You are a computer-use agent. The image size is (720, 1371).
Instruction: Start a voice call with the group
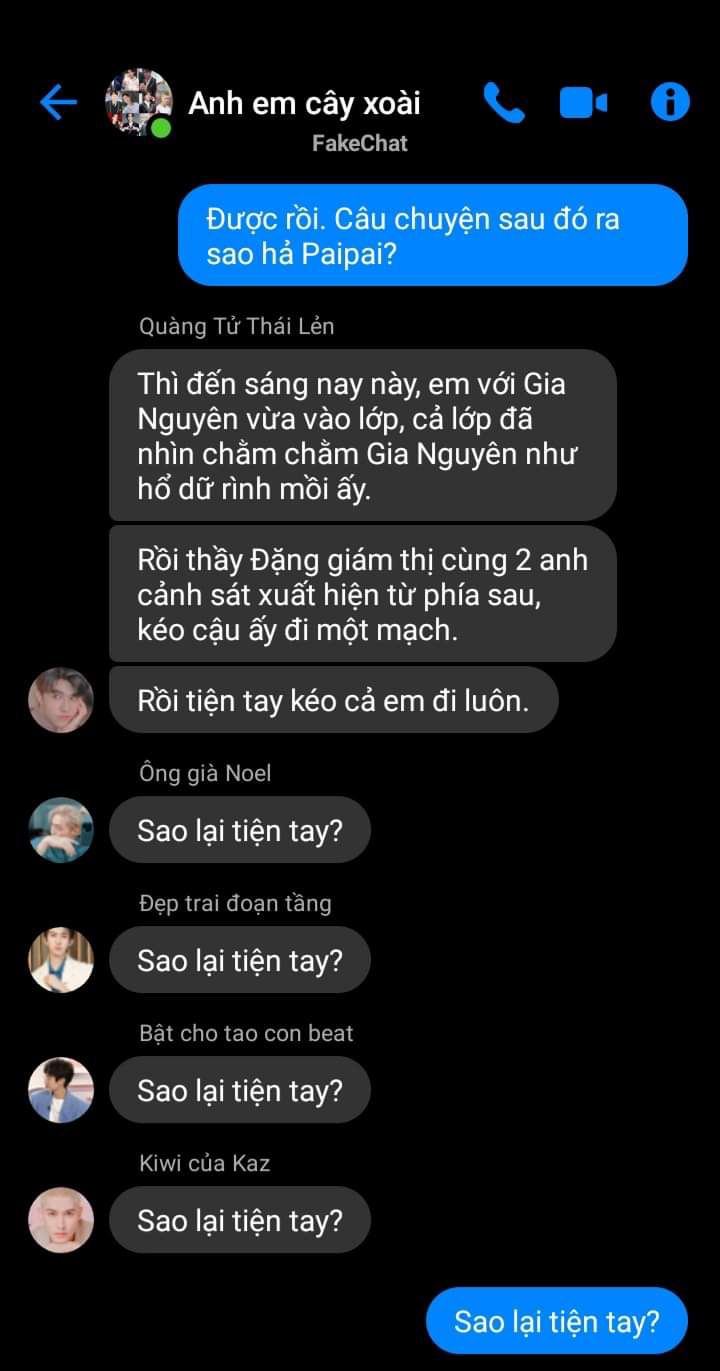tap(504, 102)
